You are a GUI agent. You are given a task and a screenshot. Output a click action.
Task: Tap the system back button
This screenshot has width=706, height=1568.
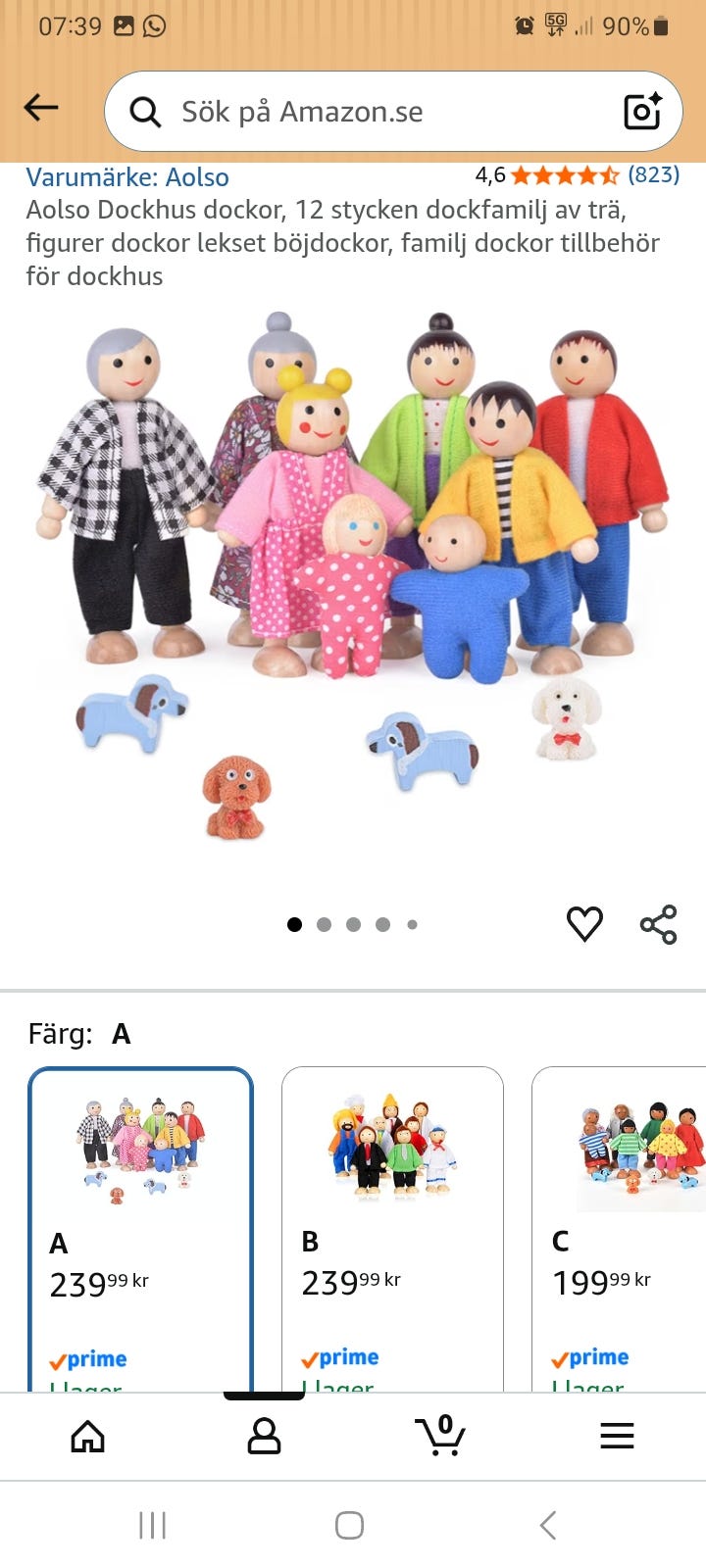548,1525
